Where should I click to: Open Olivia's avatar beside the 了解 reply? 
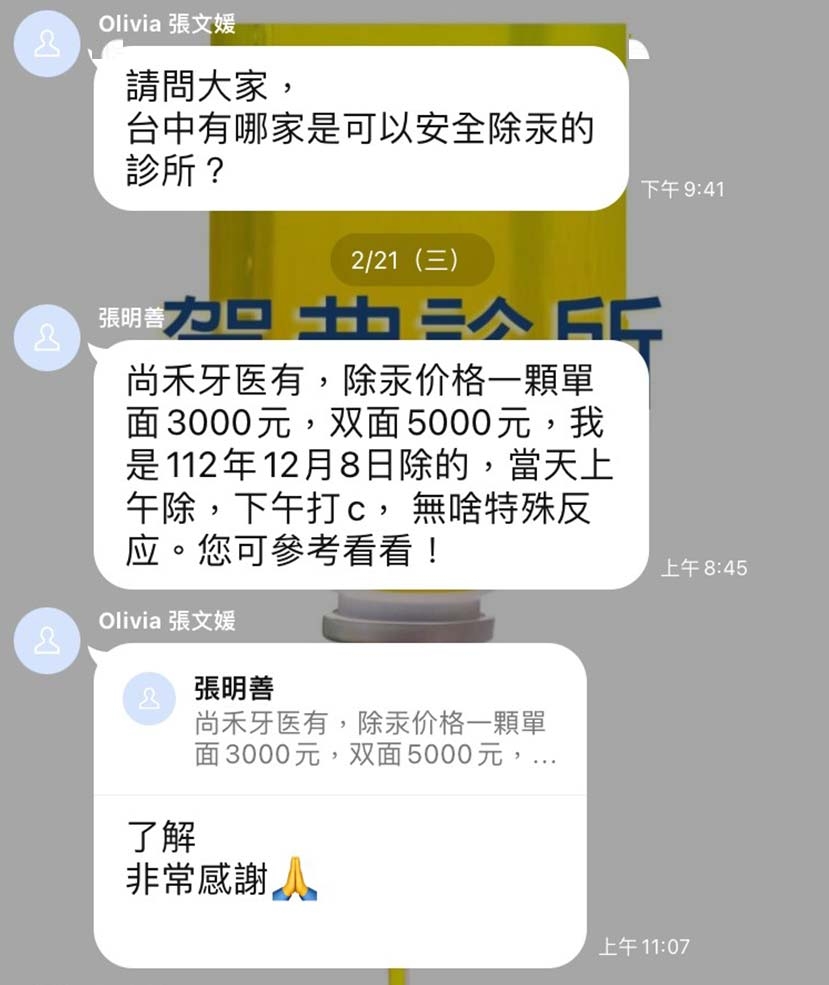click(x=47, y=640)
